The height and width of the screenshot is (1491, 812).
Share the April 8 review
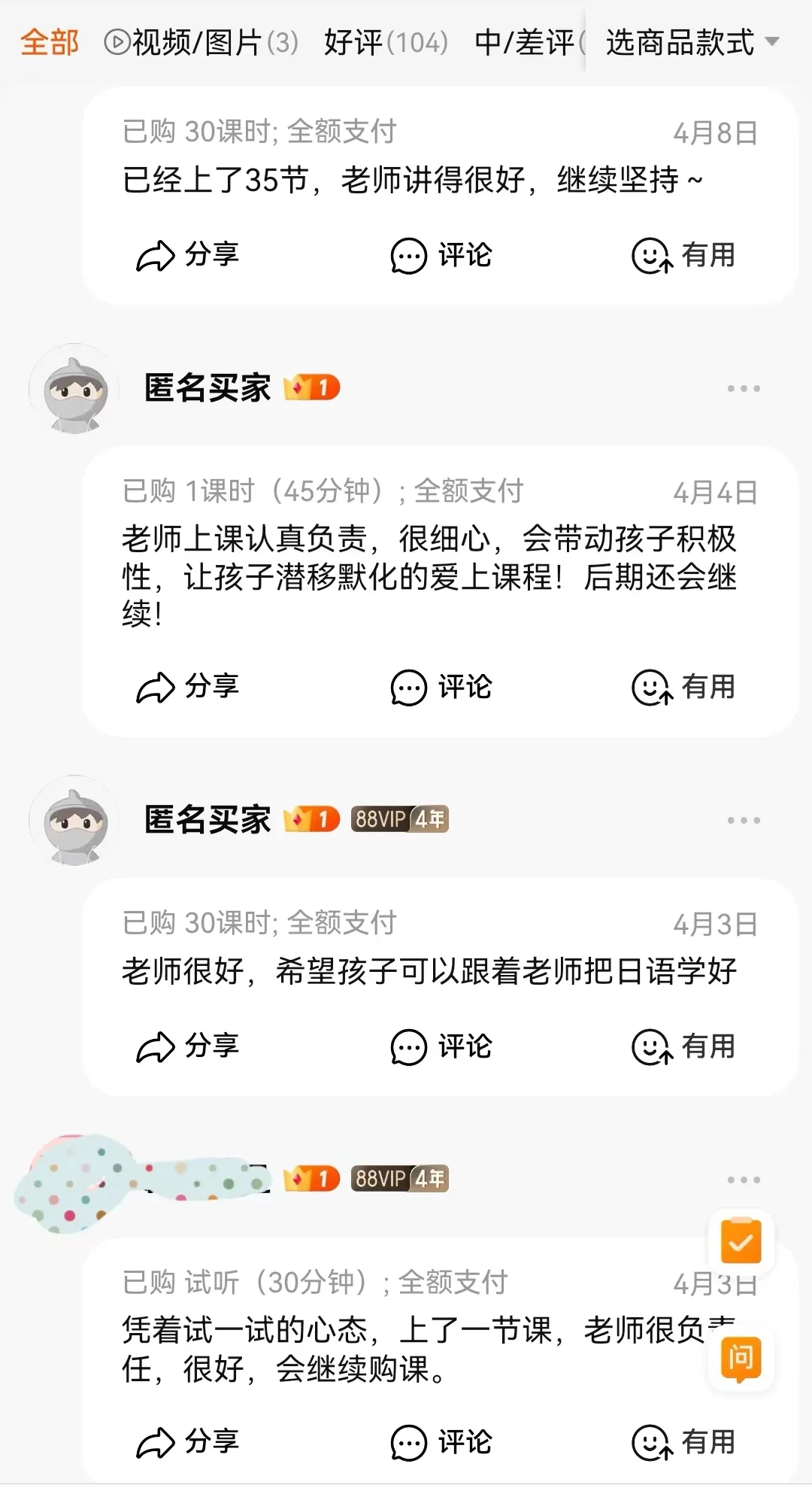187,255
